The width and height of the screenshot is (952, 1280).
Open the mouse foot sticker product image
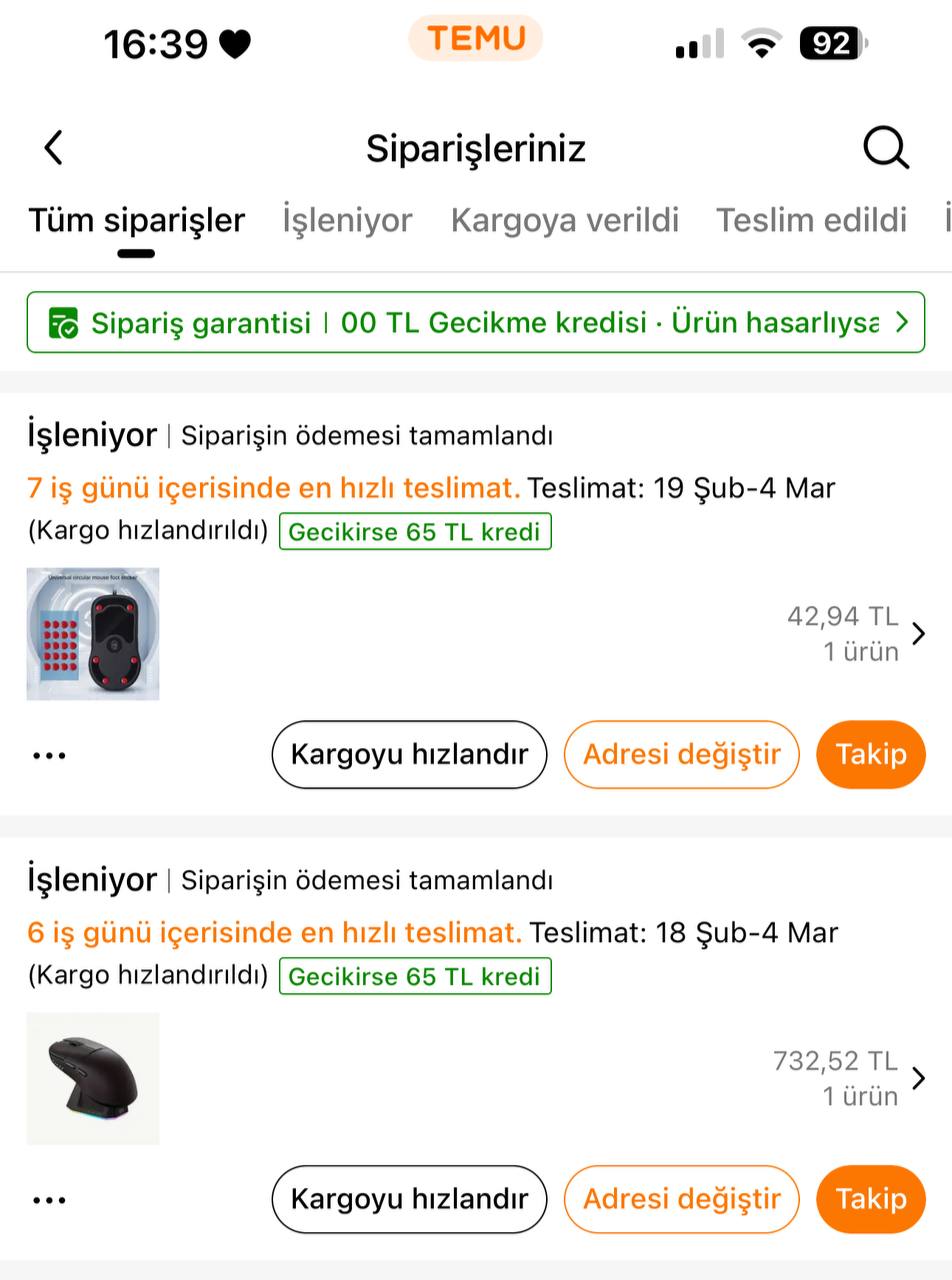(x=93, y=634)
